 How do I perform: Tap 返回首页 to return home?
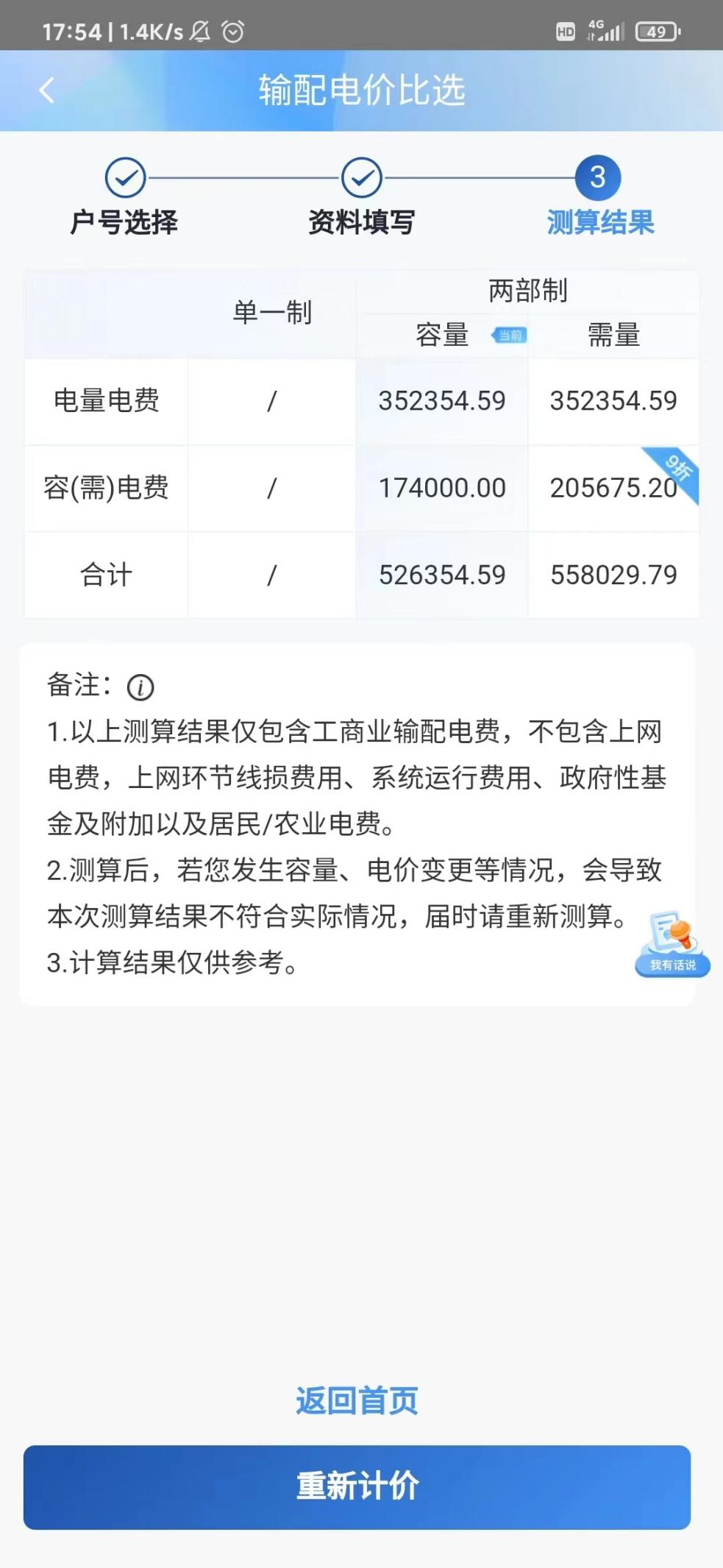pos(357,1400)
